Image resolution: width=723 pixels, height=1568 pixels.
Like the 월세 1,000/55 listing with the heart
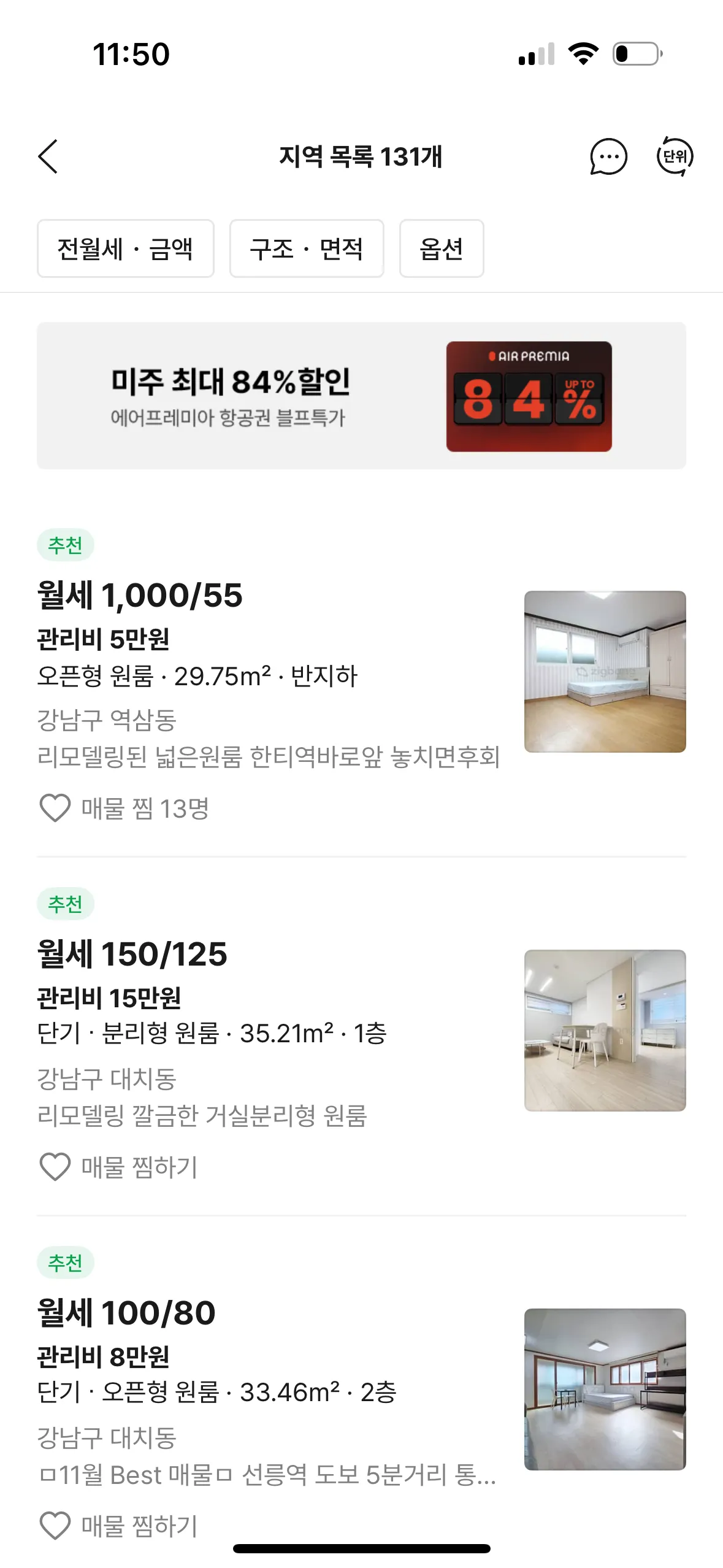55,808
